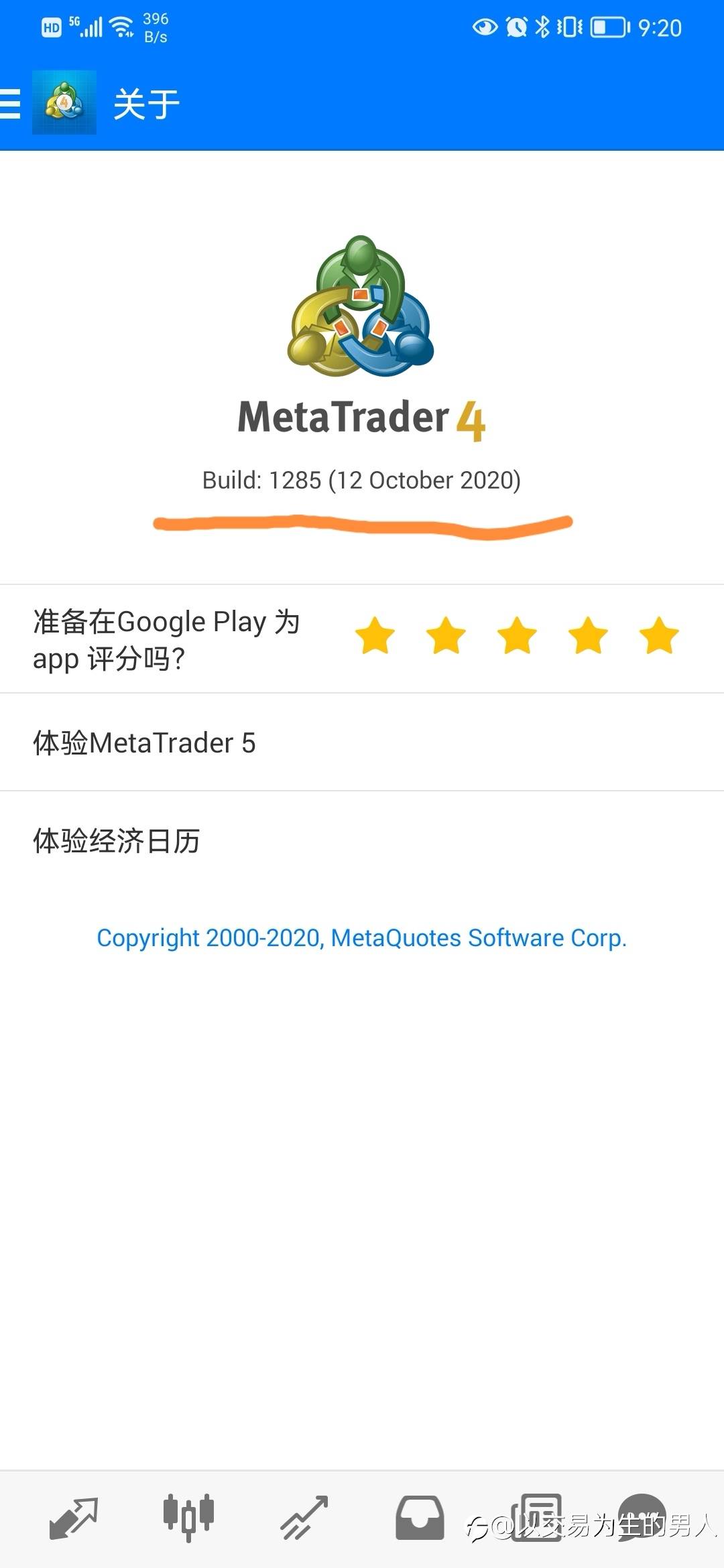
Task: Switch to the Trade tab
Action: pyautogui.click(x=304, y=1518)
